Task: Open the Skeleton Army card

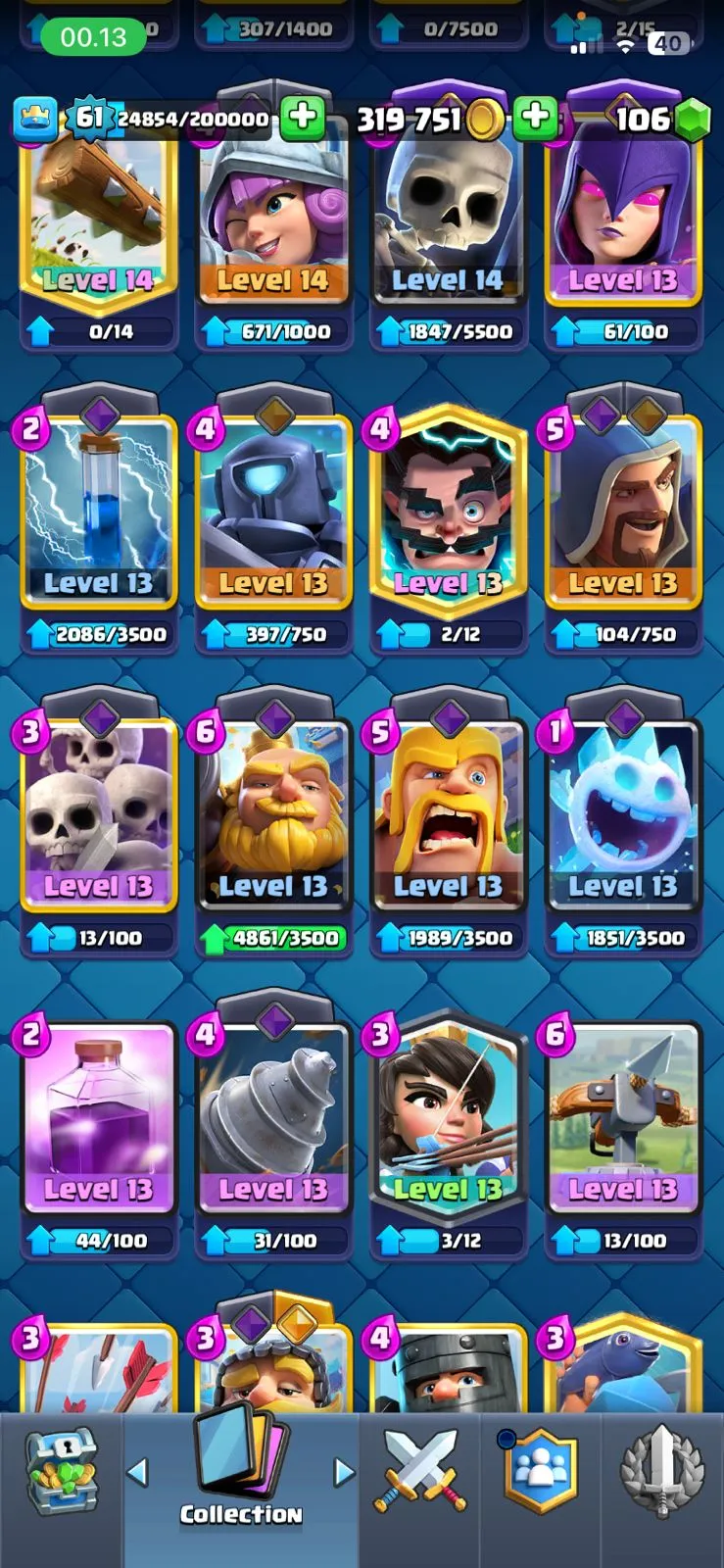Action: click(98, 818)
